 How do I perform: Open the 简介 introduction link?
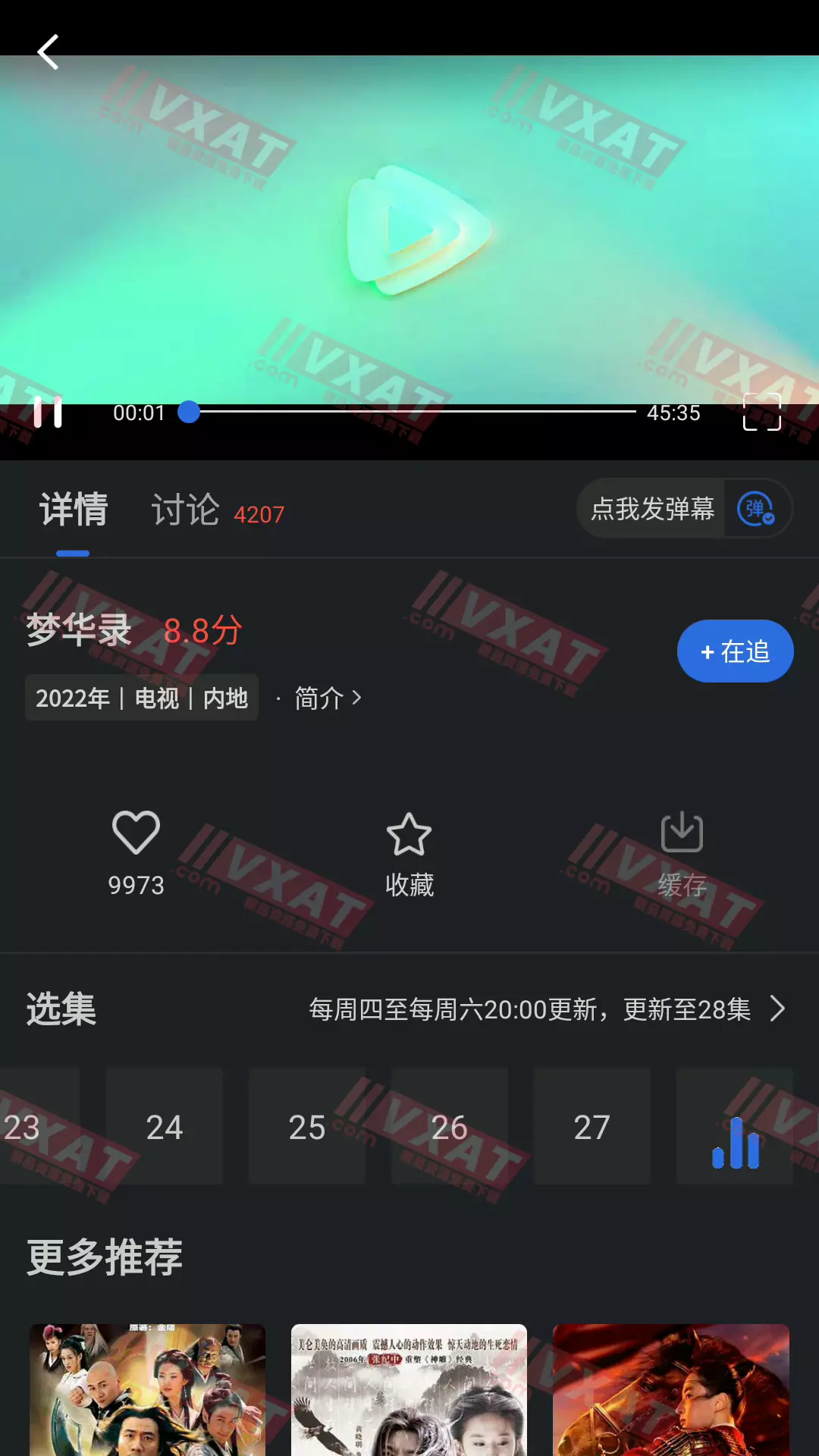[328, 698]
